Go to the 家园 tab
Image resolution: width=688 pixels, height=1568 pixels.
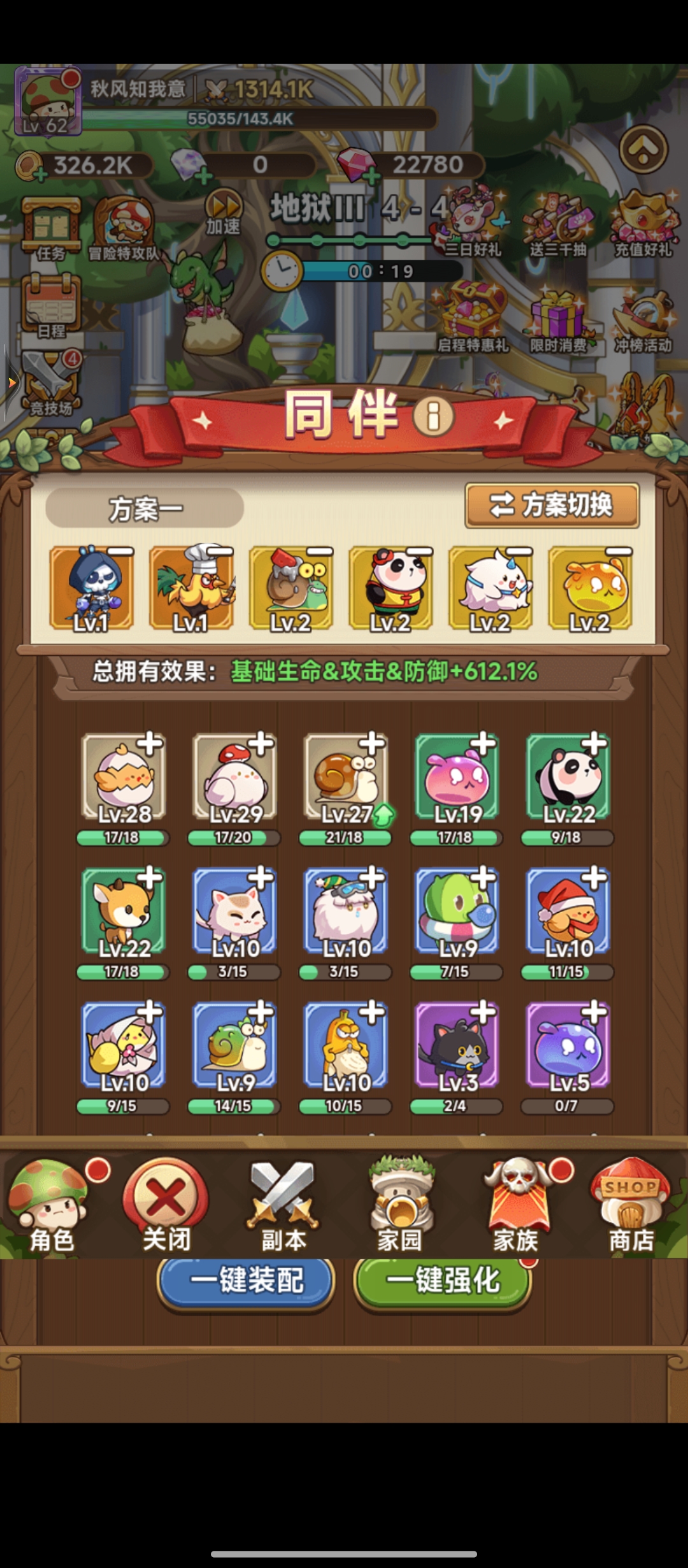pyautogui.click(x=400, y=1205)
